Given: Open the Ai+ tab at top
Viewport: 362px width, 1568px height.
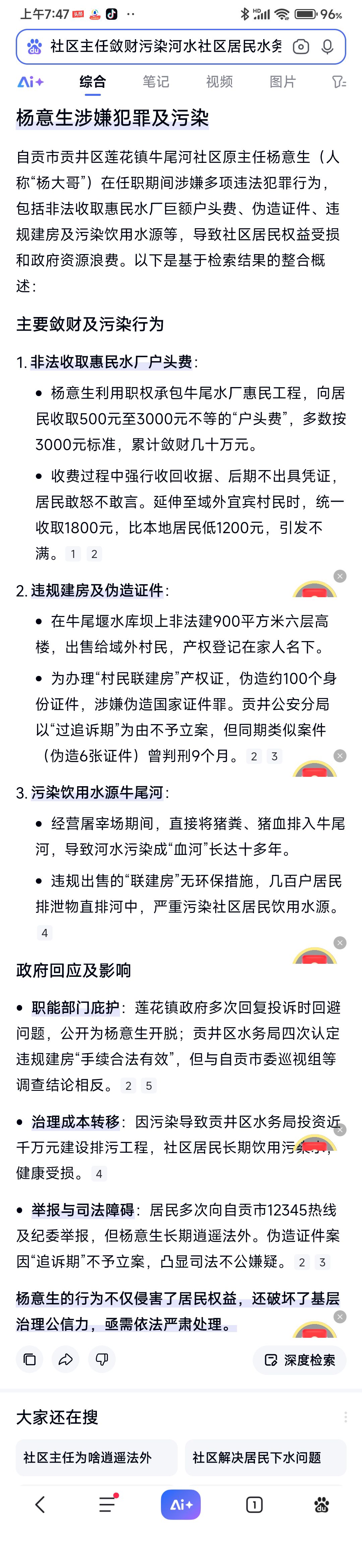Looking at the screenshot, I should point(31,81).
